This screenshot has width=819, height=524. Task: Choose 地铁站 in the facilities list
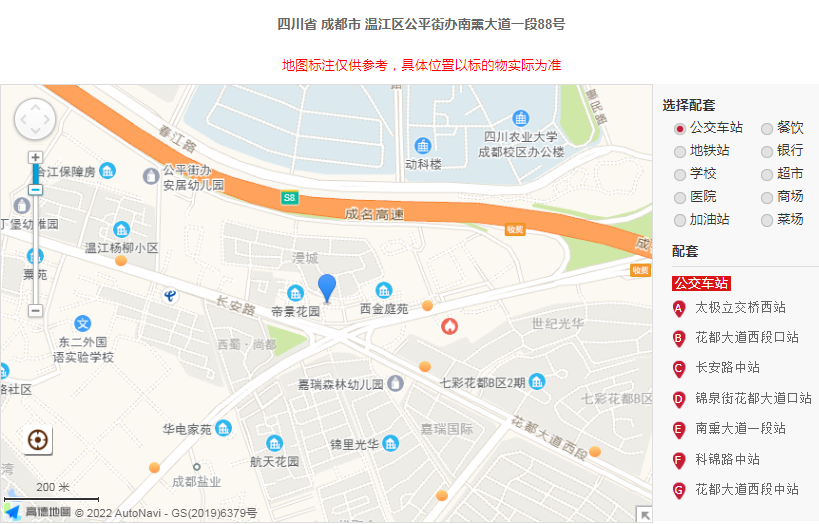tap(680, 151)
